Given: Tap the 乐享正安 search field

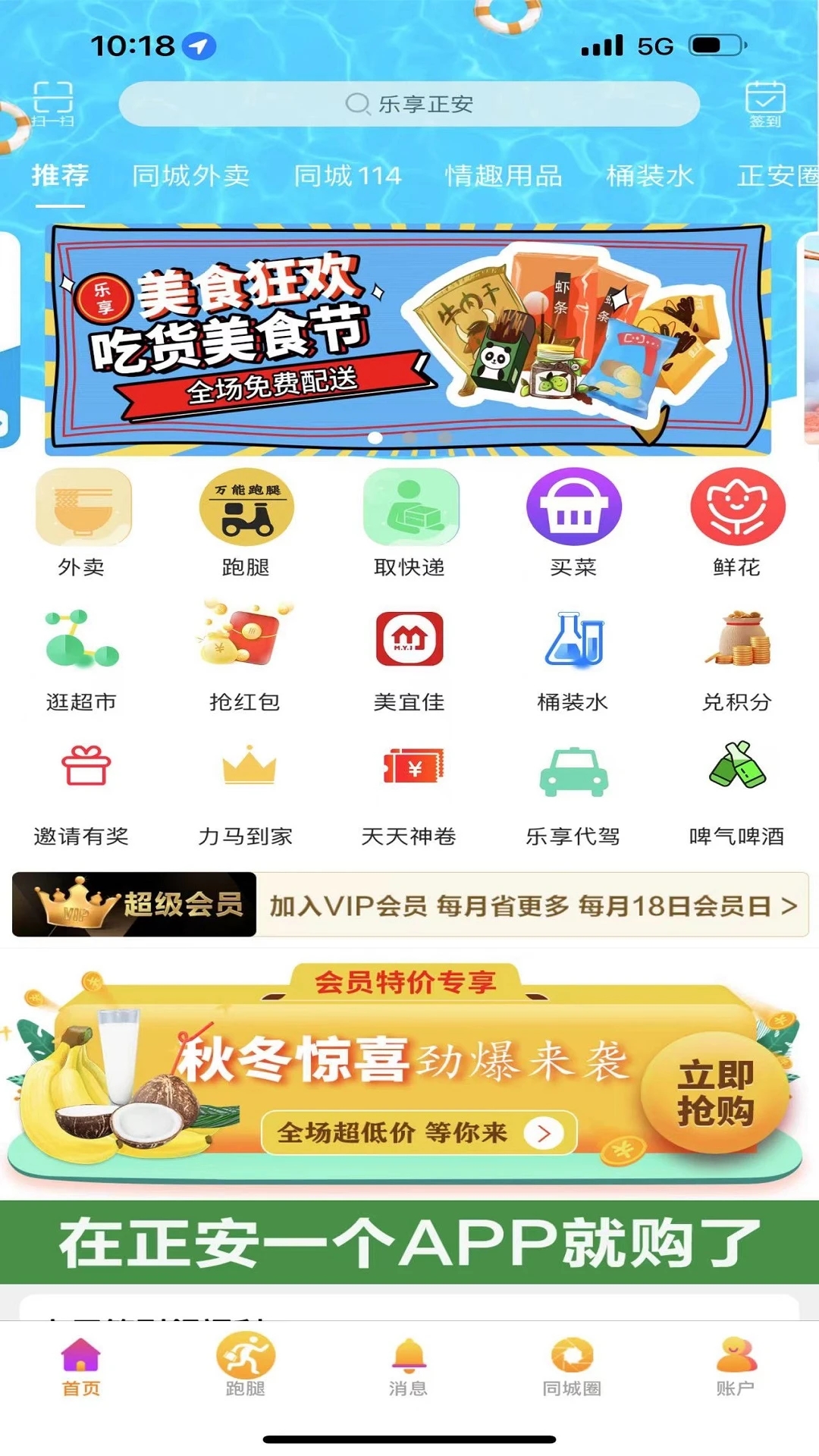Looking at the screenshot, I should [409, 104].
